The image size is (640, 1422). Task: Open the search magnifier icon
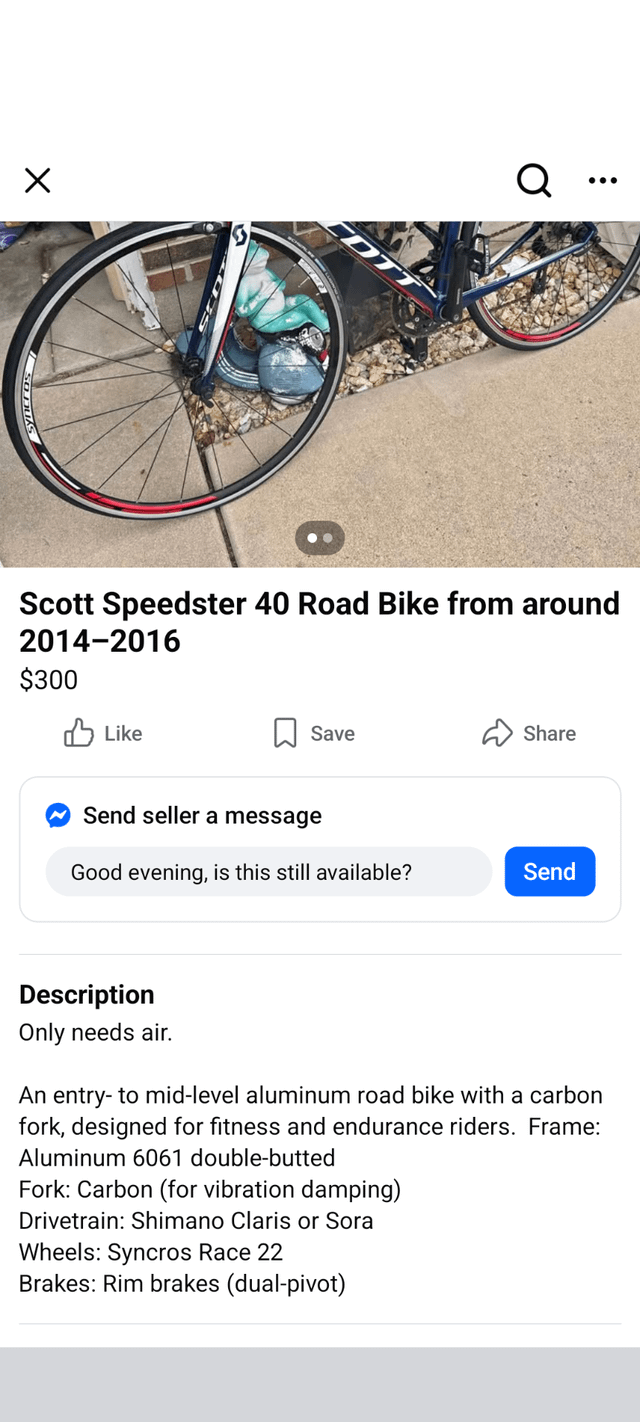(534, 180)
